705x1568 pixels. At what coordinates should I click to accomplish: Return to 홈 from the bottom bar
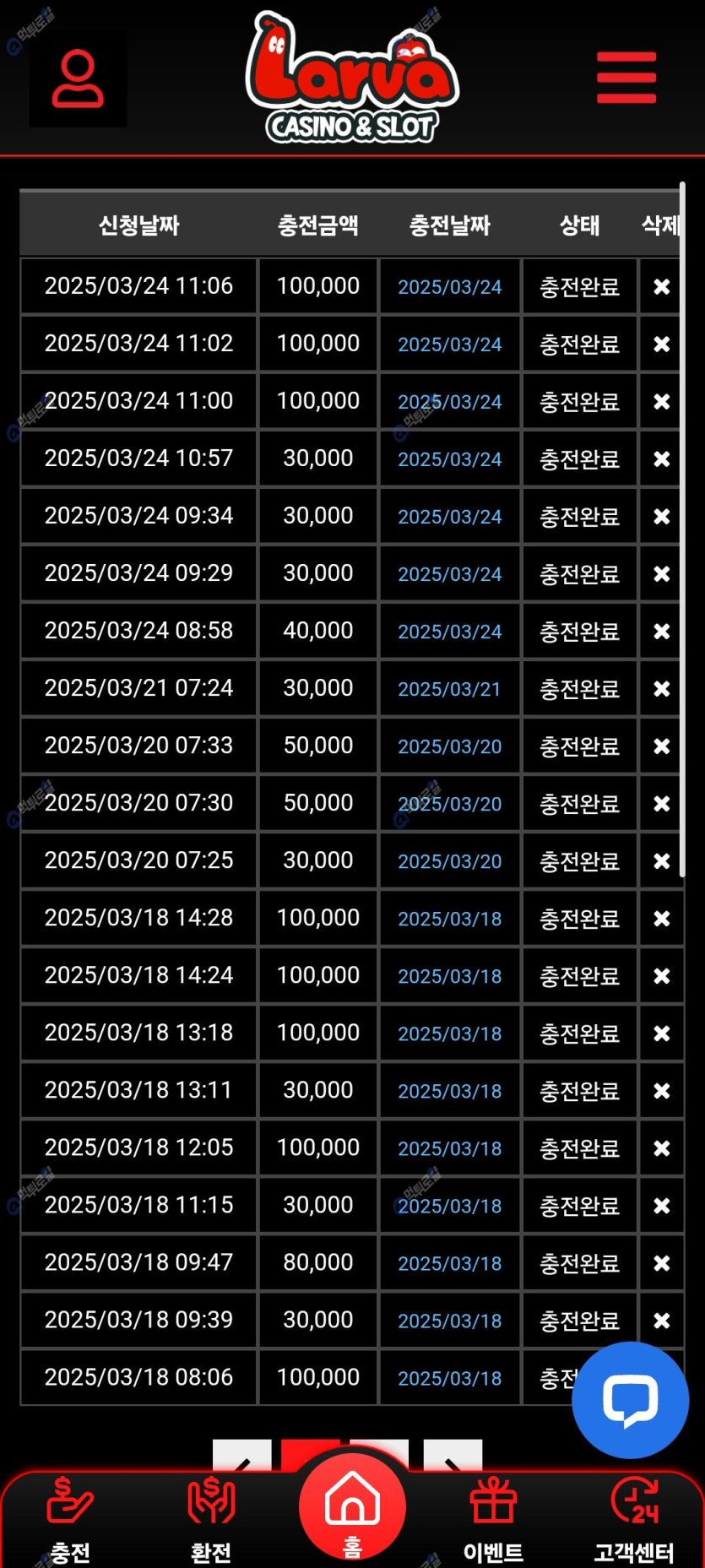(352, 1506)
